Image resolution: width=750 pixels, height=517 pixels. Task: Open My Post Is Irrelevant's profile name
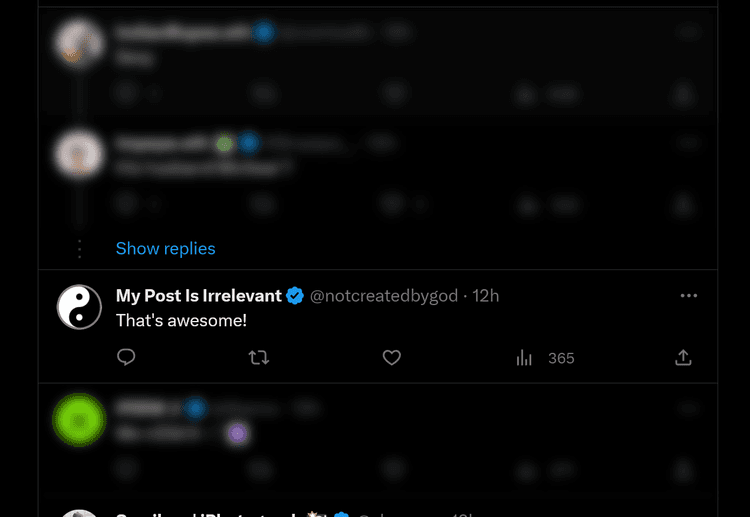198,296
